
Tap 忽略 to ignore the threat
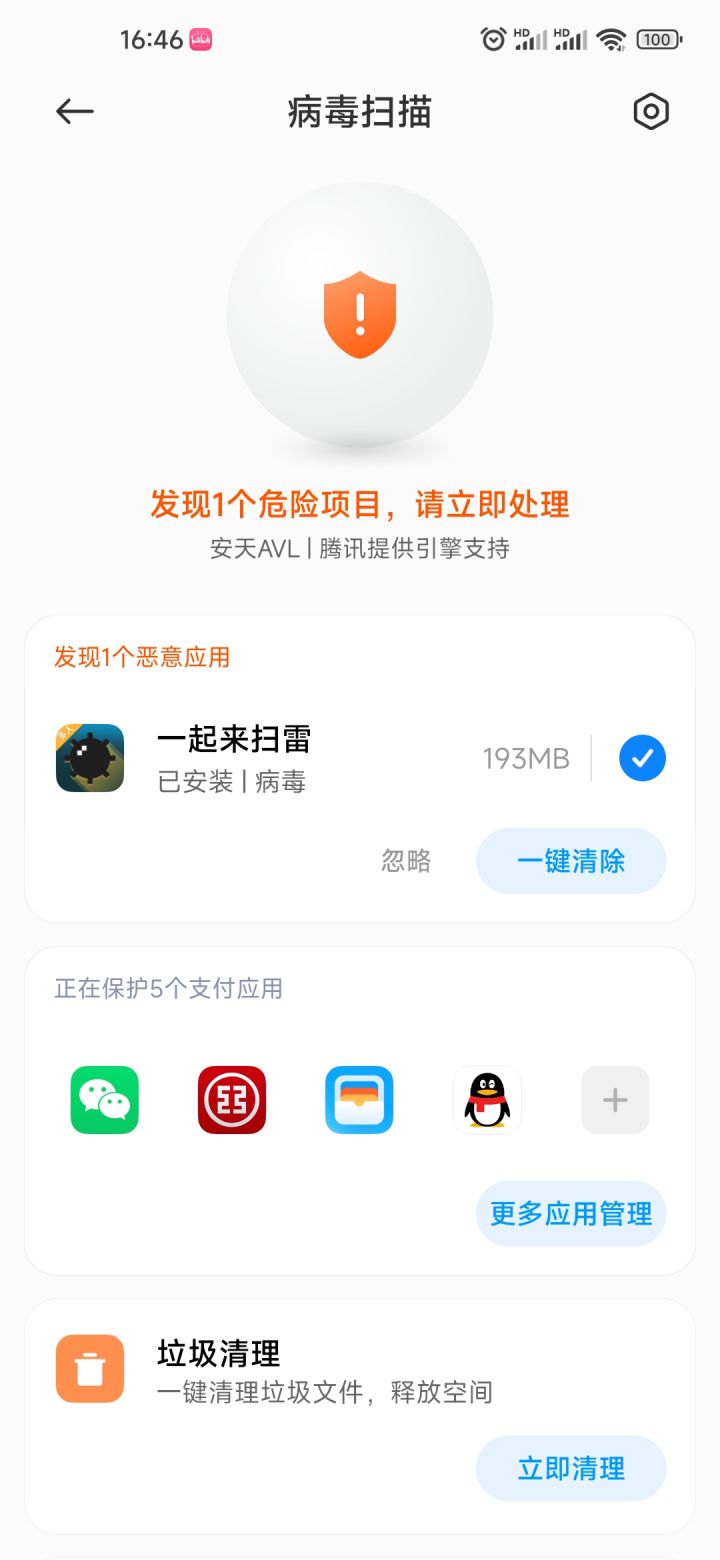click(x=406, y=861)
